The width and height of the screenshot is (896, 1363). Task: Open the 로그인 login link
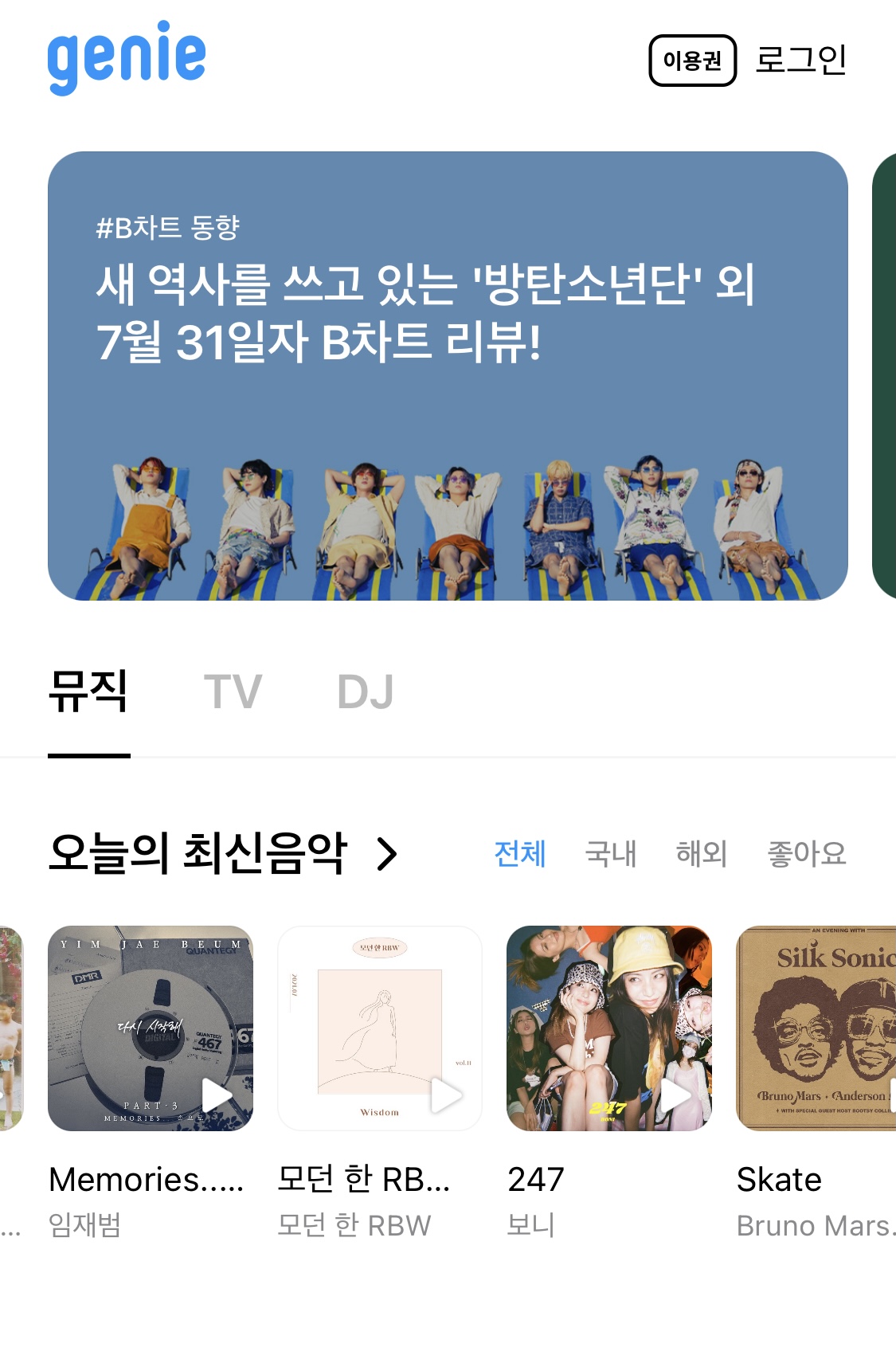[800, 61]
